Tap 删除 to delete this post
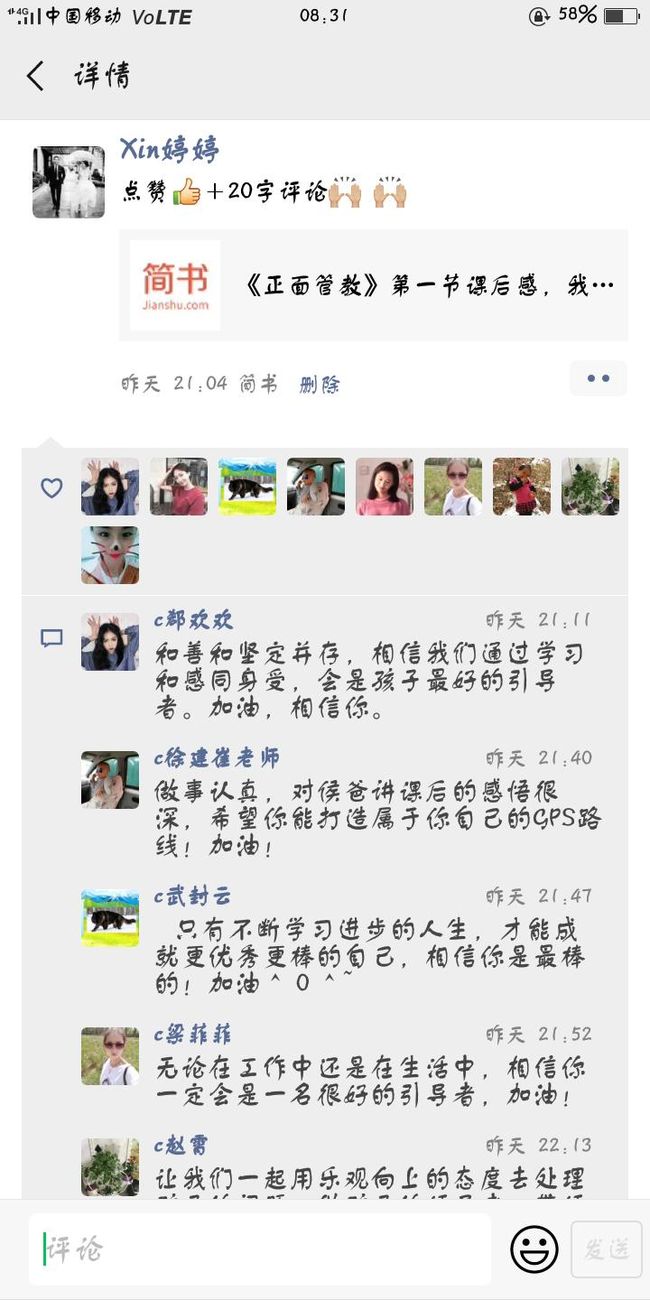This screenshot has height=1300, width=650. (x=319, y=384)
